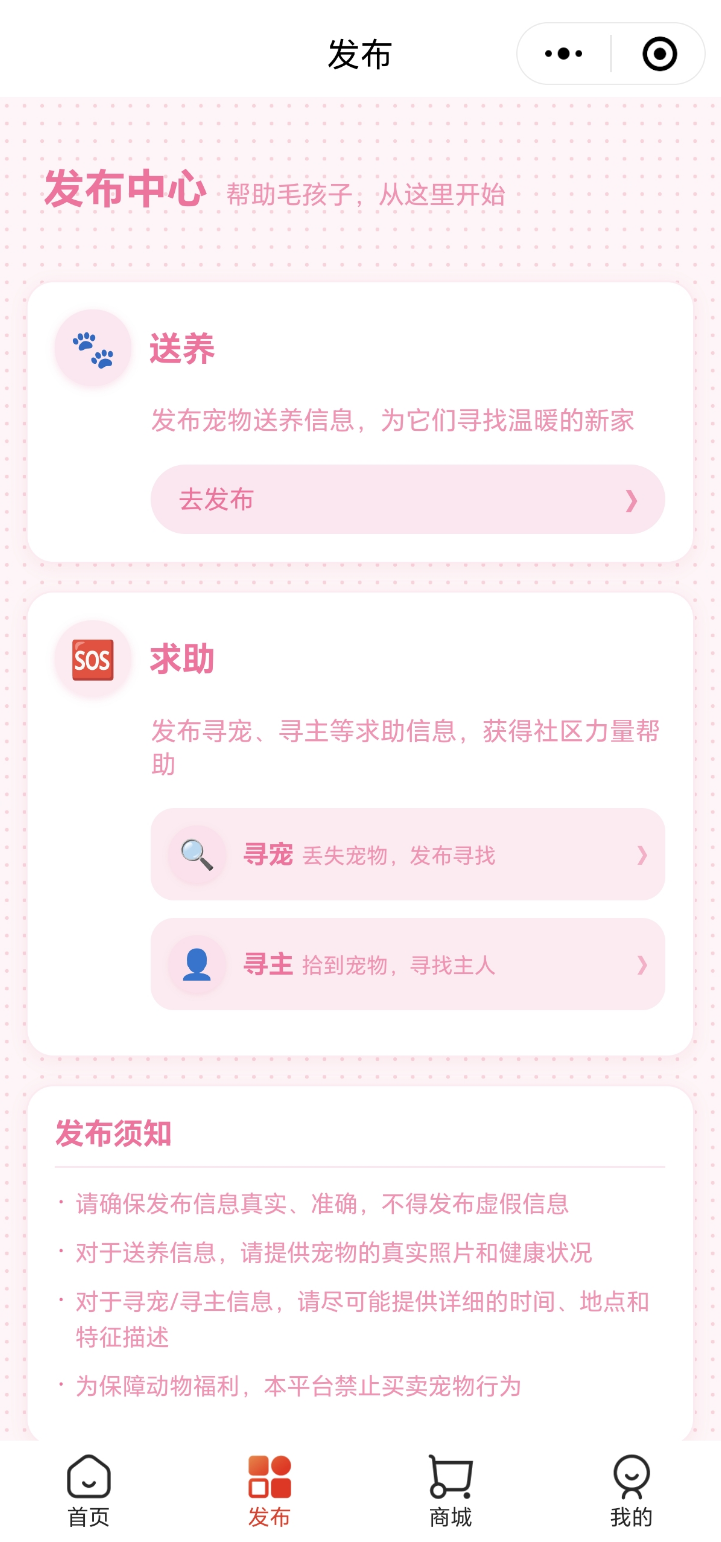Go to the 商城 tab
721x1542 pixels.
pos(450,1490)
